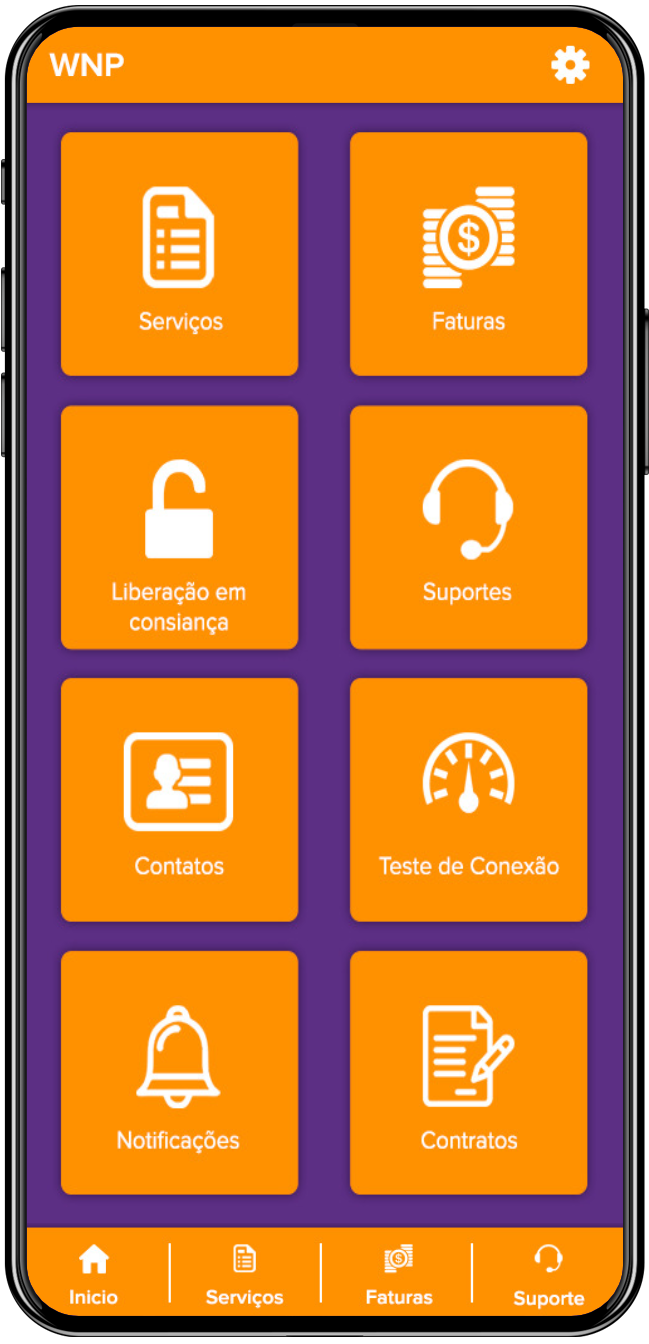This screenshot has width=649, height=1344.
Task: Switch to the Faturas bottom tab
Action: coord(398,1274)
